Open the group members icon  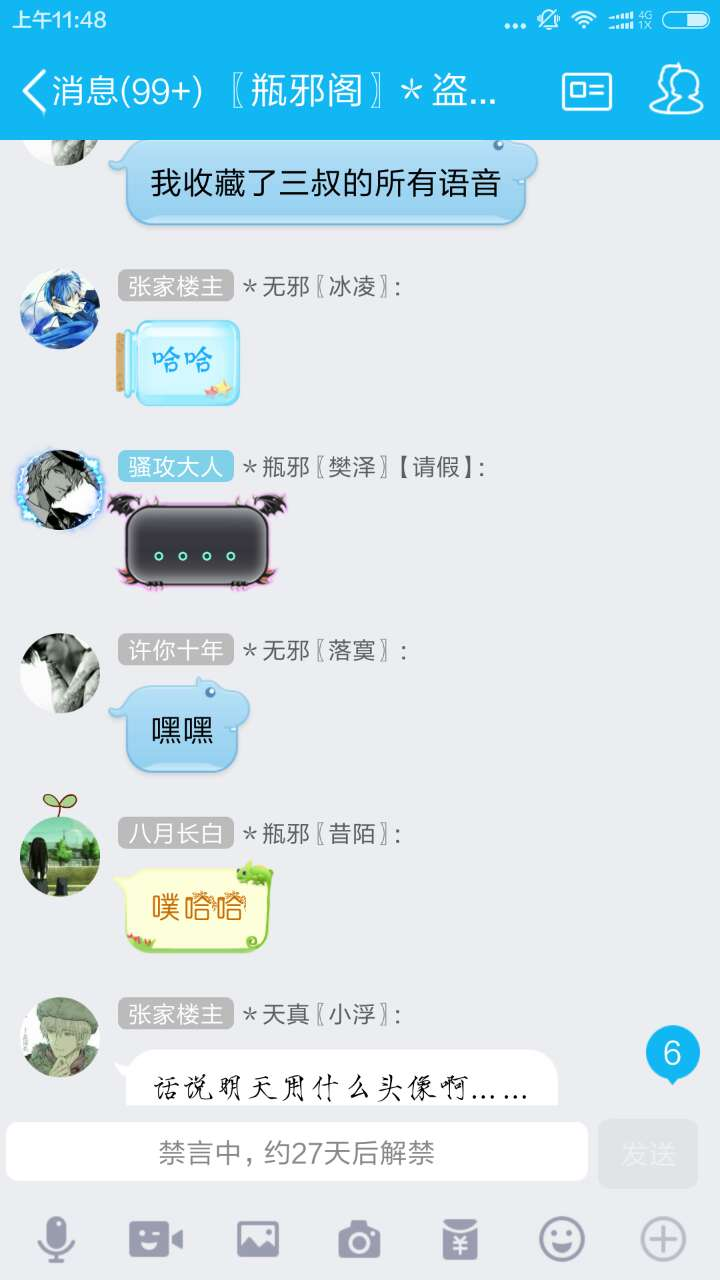(x=676, y=92)
